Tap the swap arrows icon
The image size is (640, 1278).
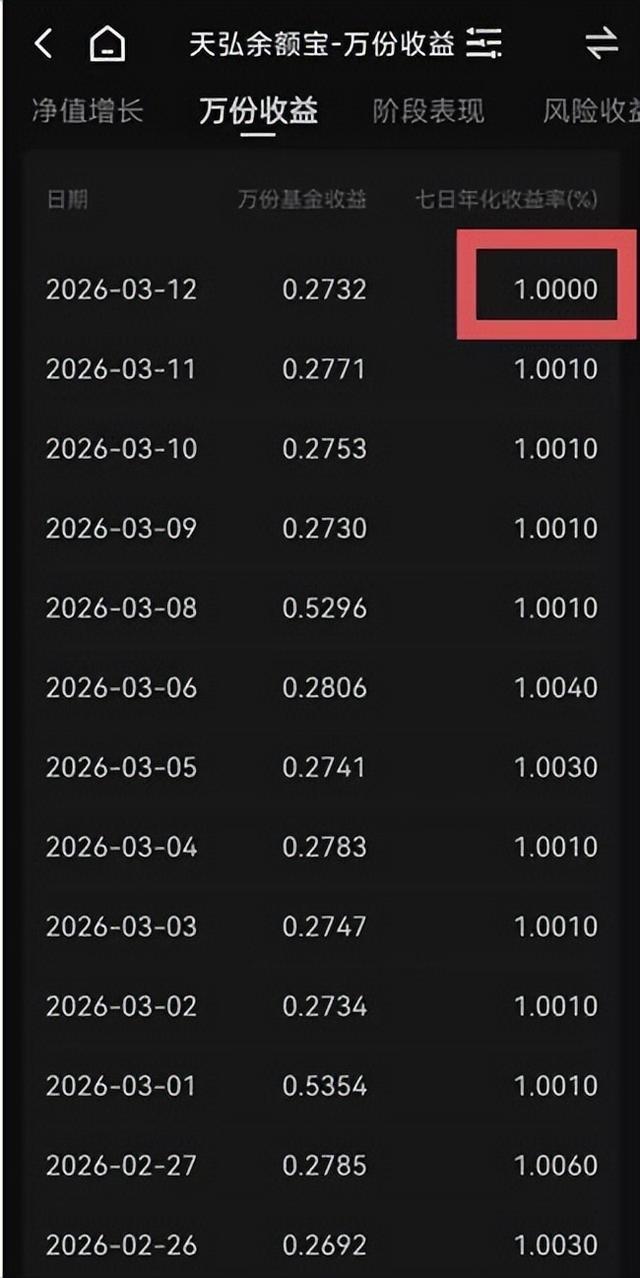[x=601, y=43]
